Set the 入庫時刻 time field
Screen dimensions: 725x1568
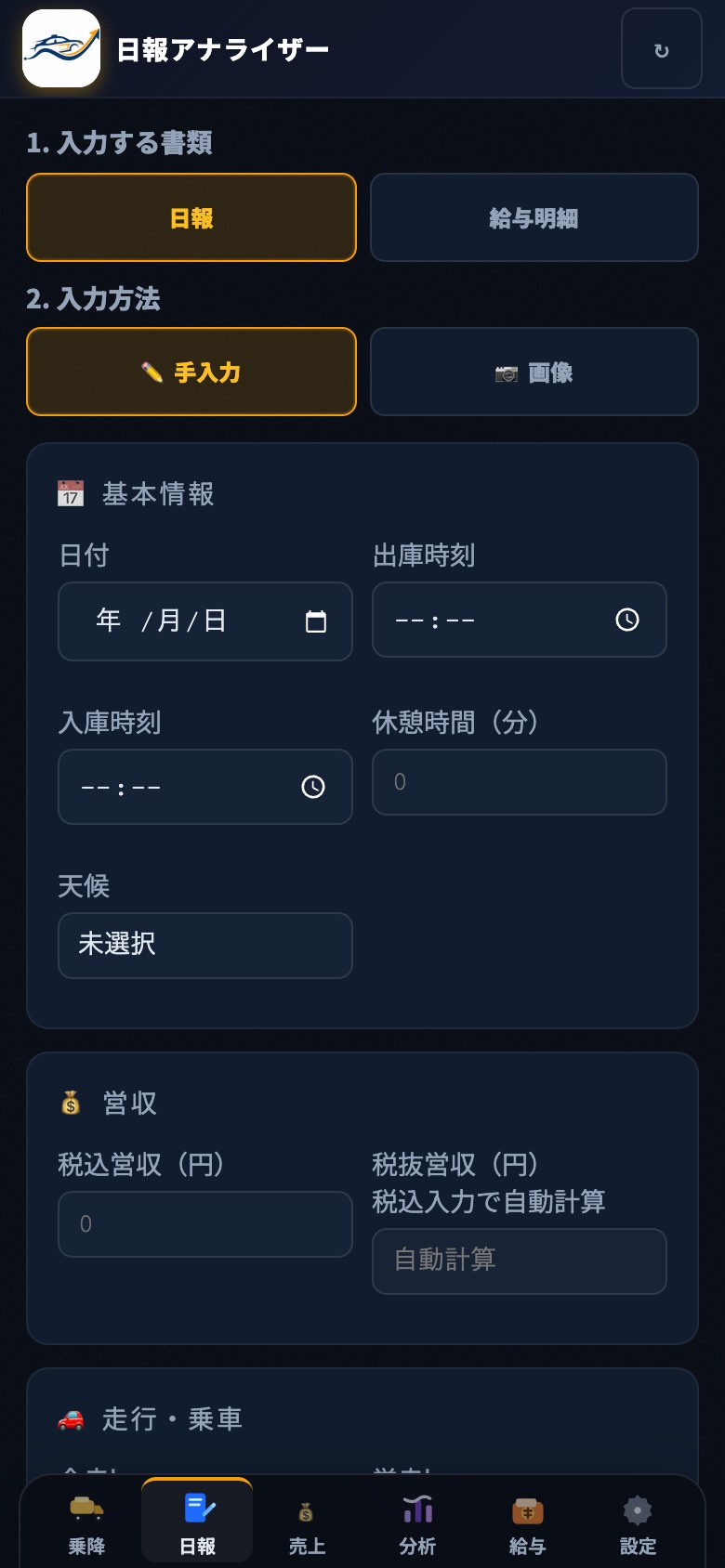[x=205, y=787]
